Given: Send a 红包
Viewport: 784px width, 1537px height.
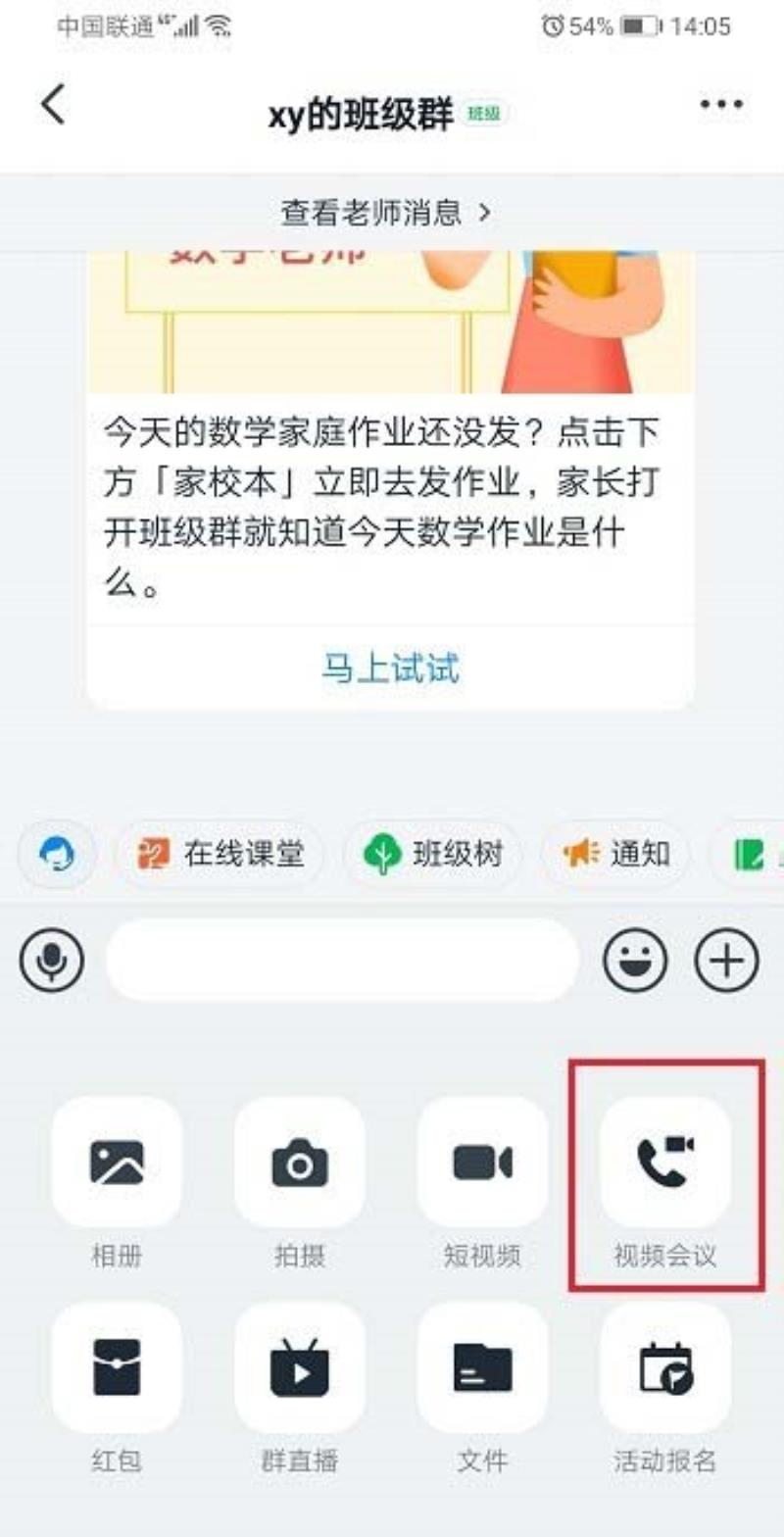Looking at the screenshot, I should [x=117, y=1367].
